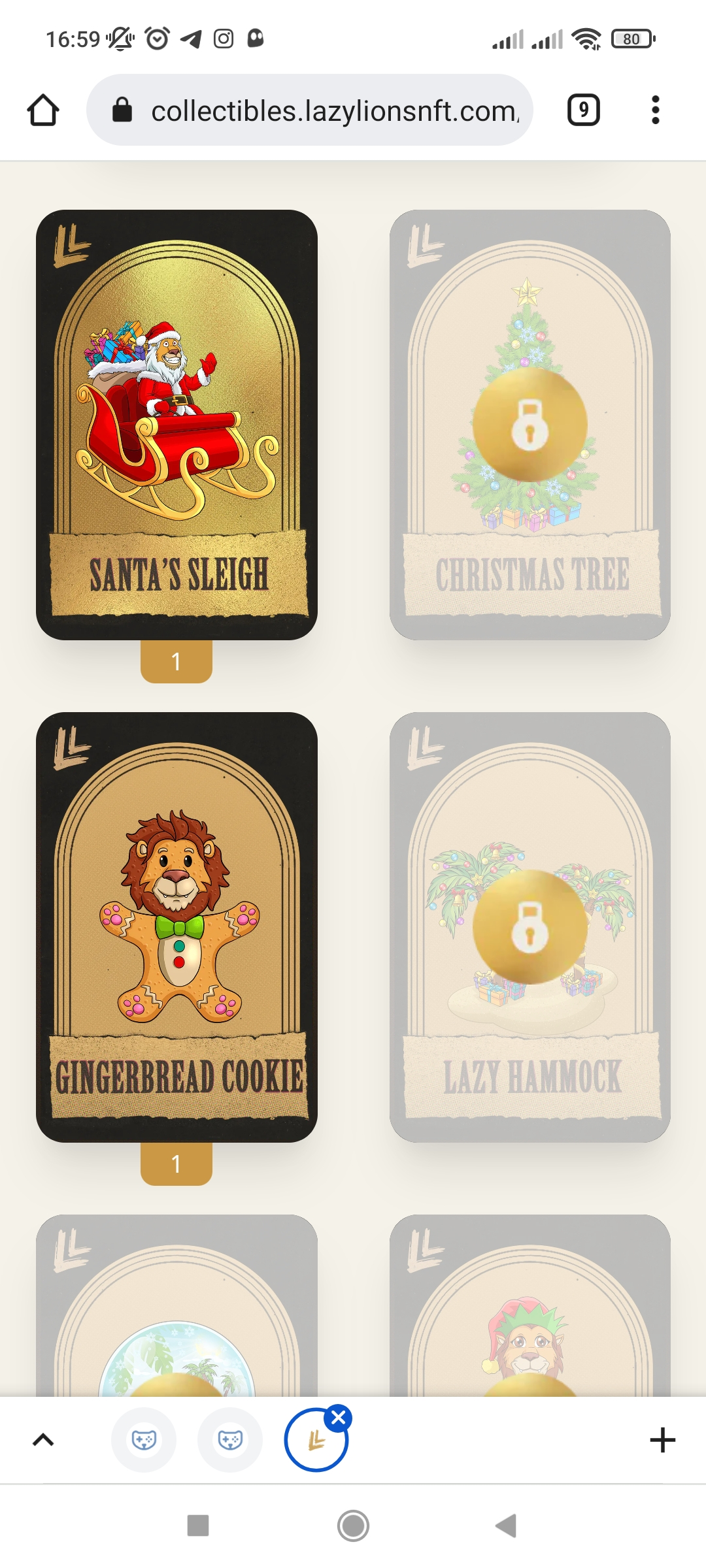
Task: Select the locked Lazy Hammock card
Action: [x=530, y=927]
